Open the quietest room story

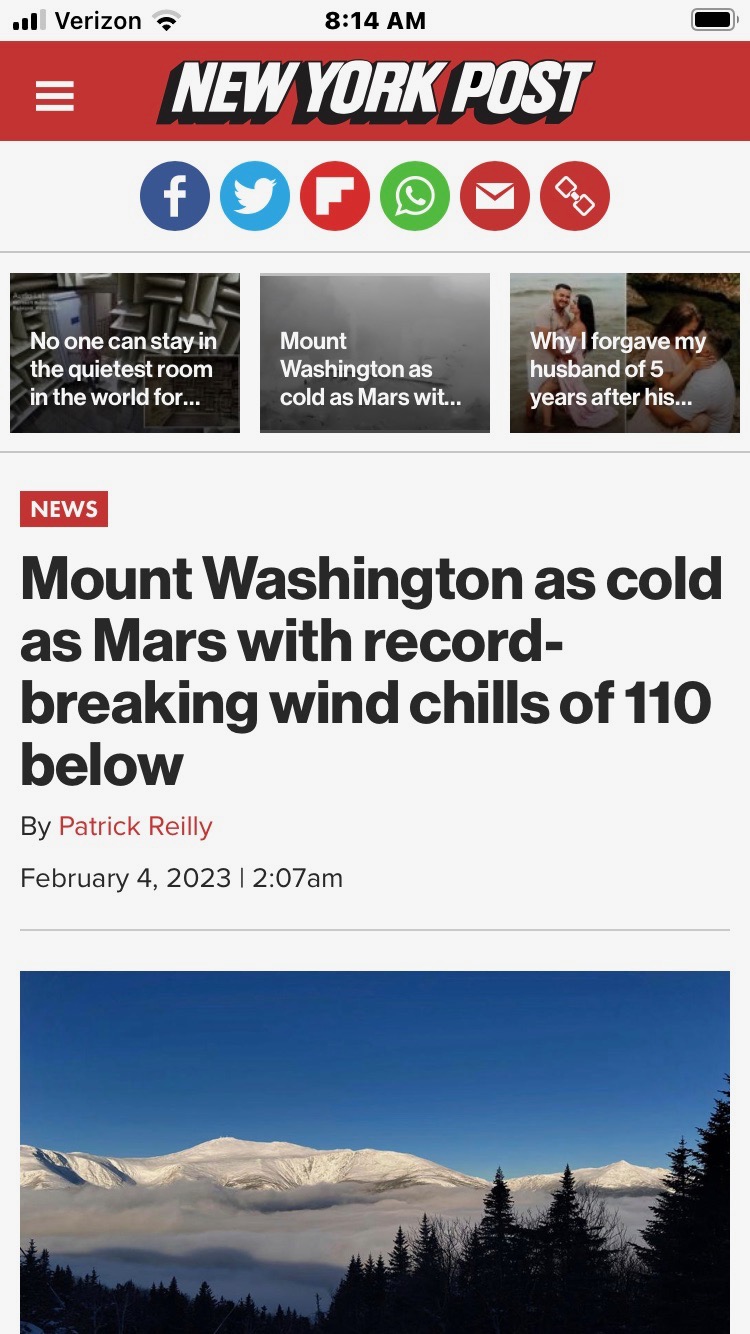click(125, 353)
